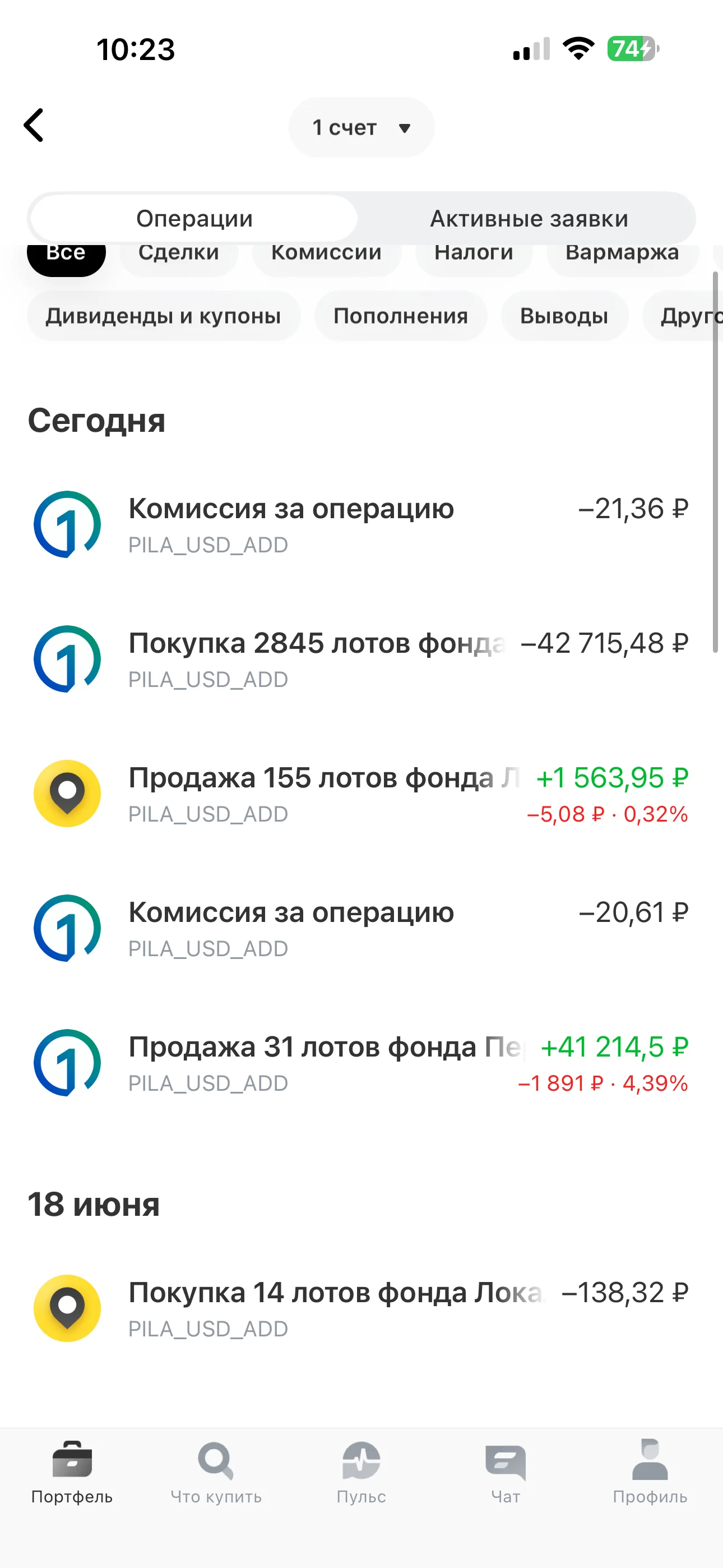Viewport: 723px width, 1568px height.
Task: Select the Операции tab
Action: point(194,219)
